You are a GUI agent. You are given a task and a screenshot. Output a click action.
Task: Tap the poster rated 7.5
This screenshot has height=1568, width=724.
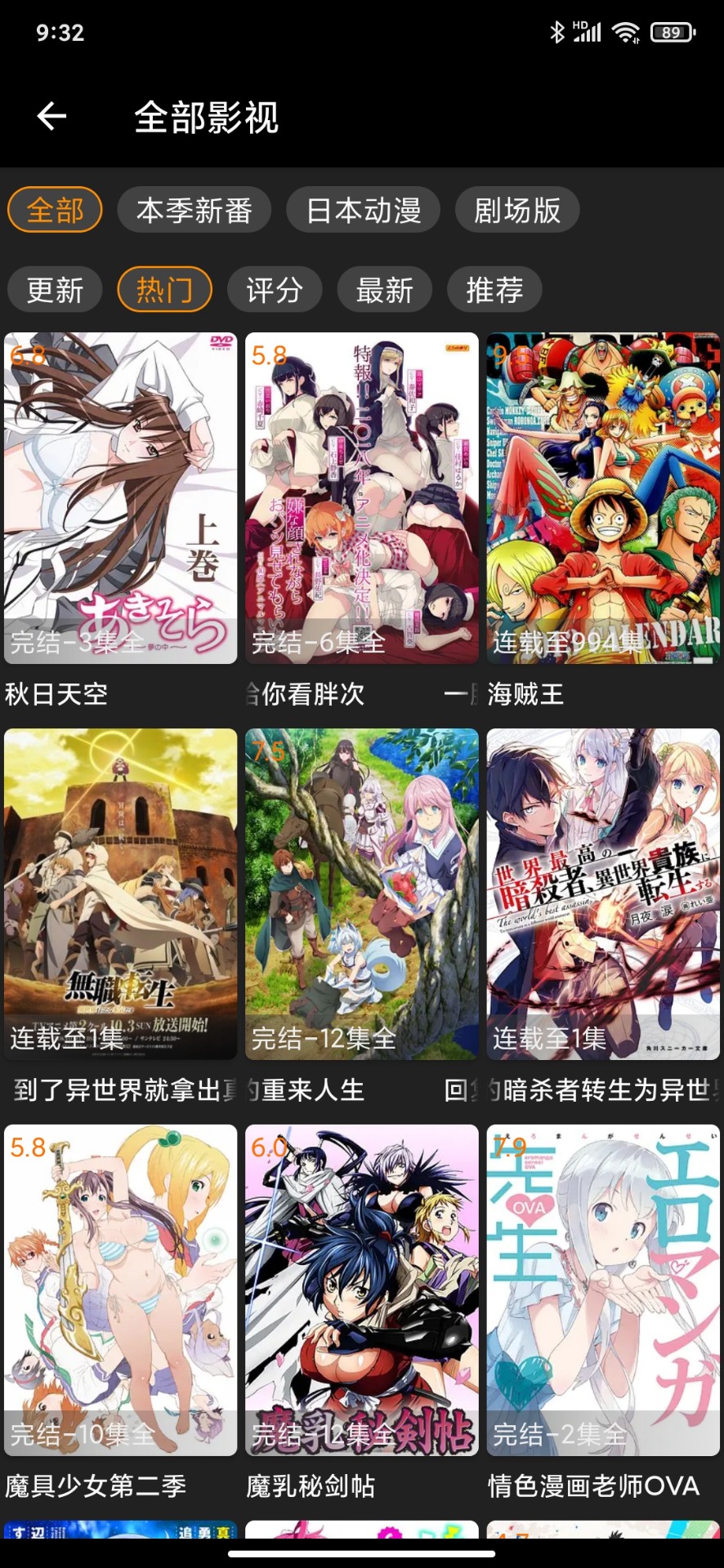pos(360,890)
